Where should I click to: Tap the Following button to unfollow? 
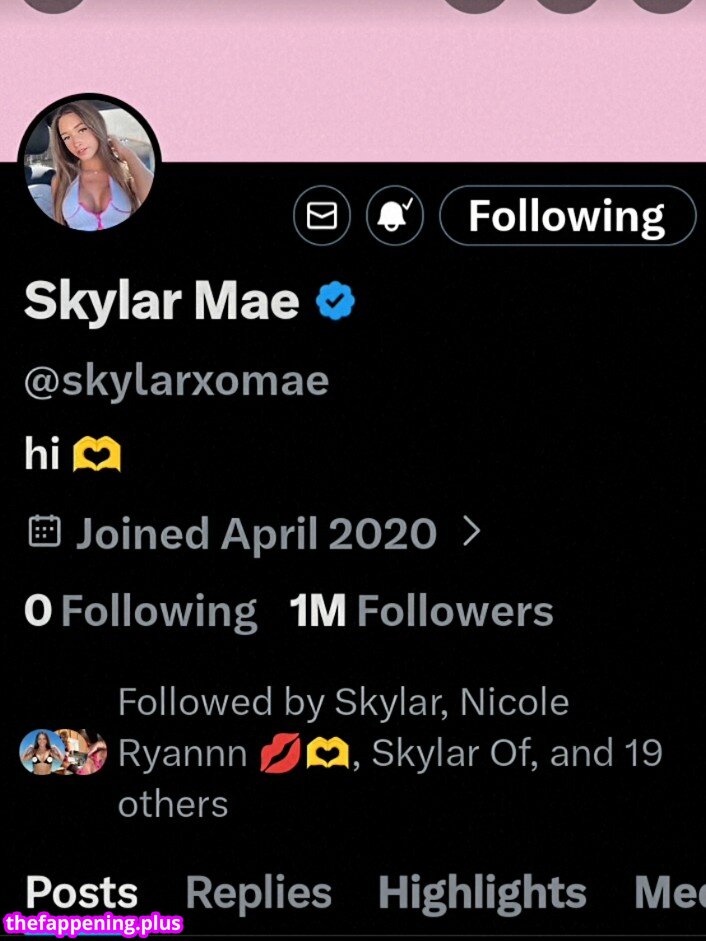click(x=567, y=215)
